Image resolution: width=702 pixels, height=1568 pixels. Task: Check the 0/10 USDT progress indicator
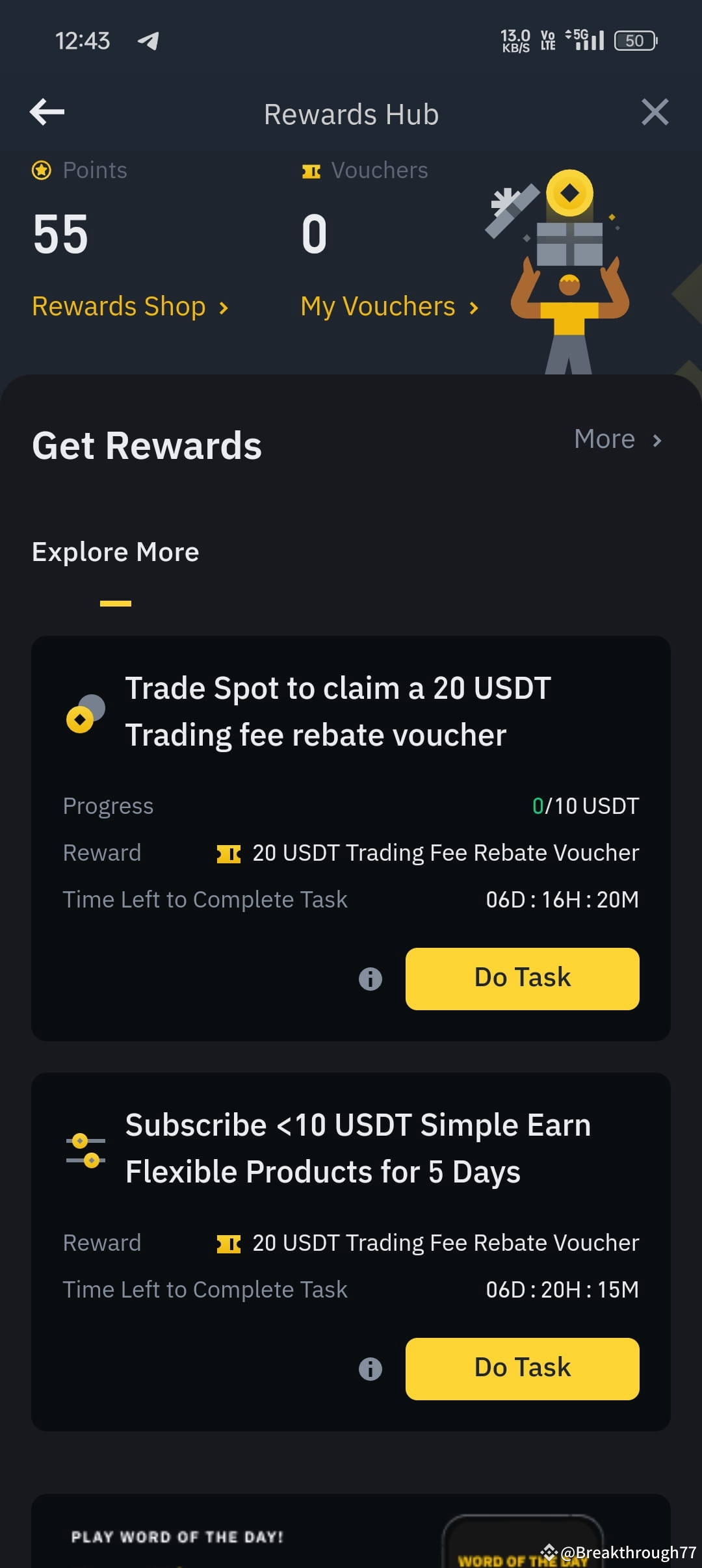(x=585, y=805)
